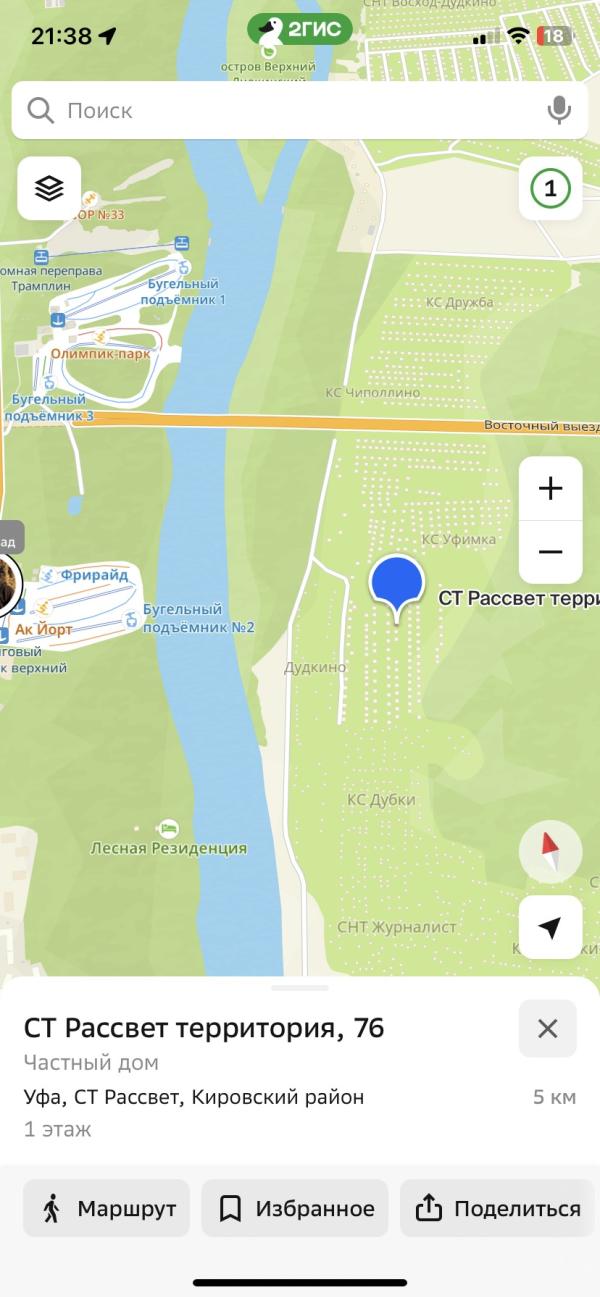Build a route with Маршрут

coord(106,1208)
